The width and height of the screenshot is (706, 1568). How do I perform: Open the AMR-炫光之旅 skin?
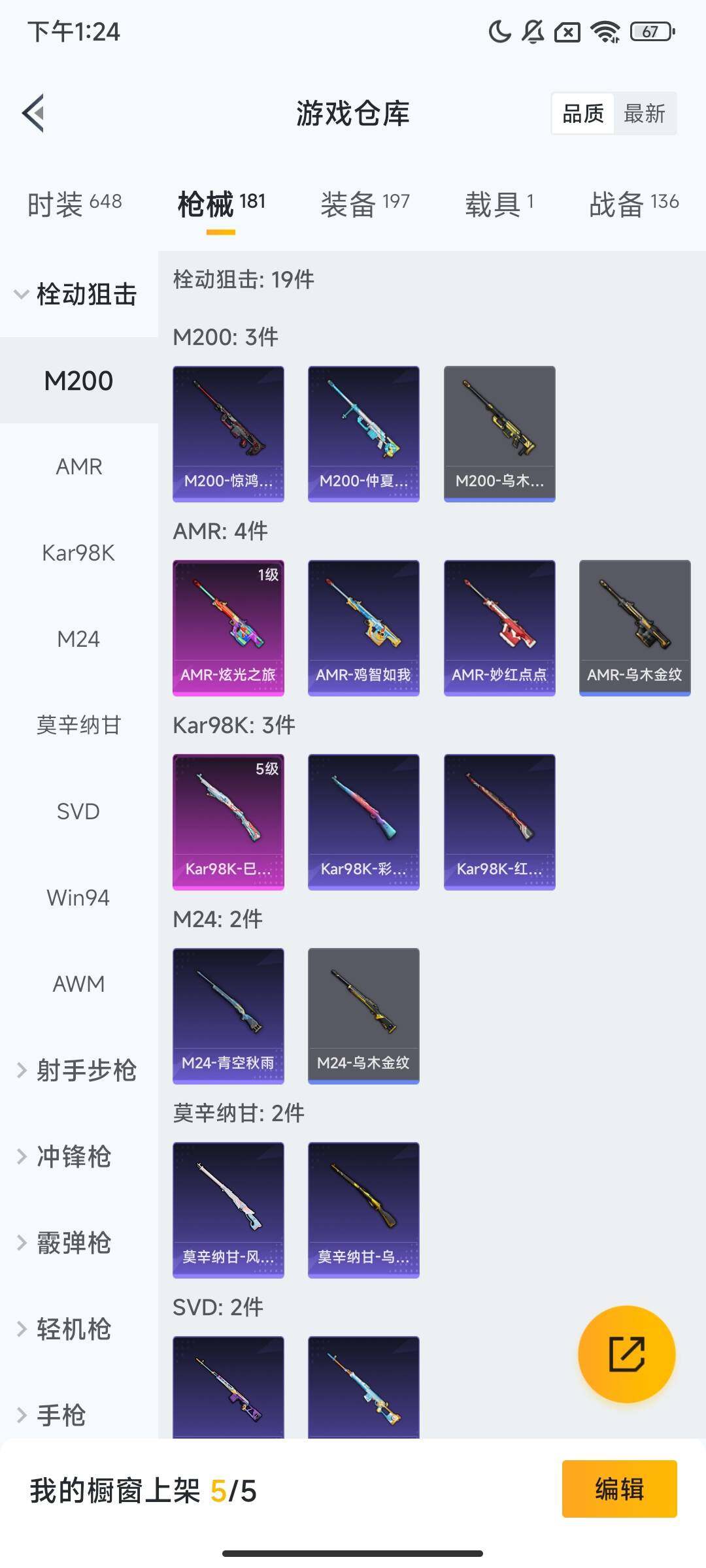(x=228, y=627)
